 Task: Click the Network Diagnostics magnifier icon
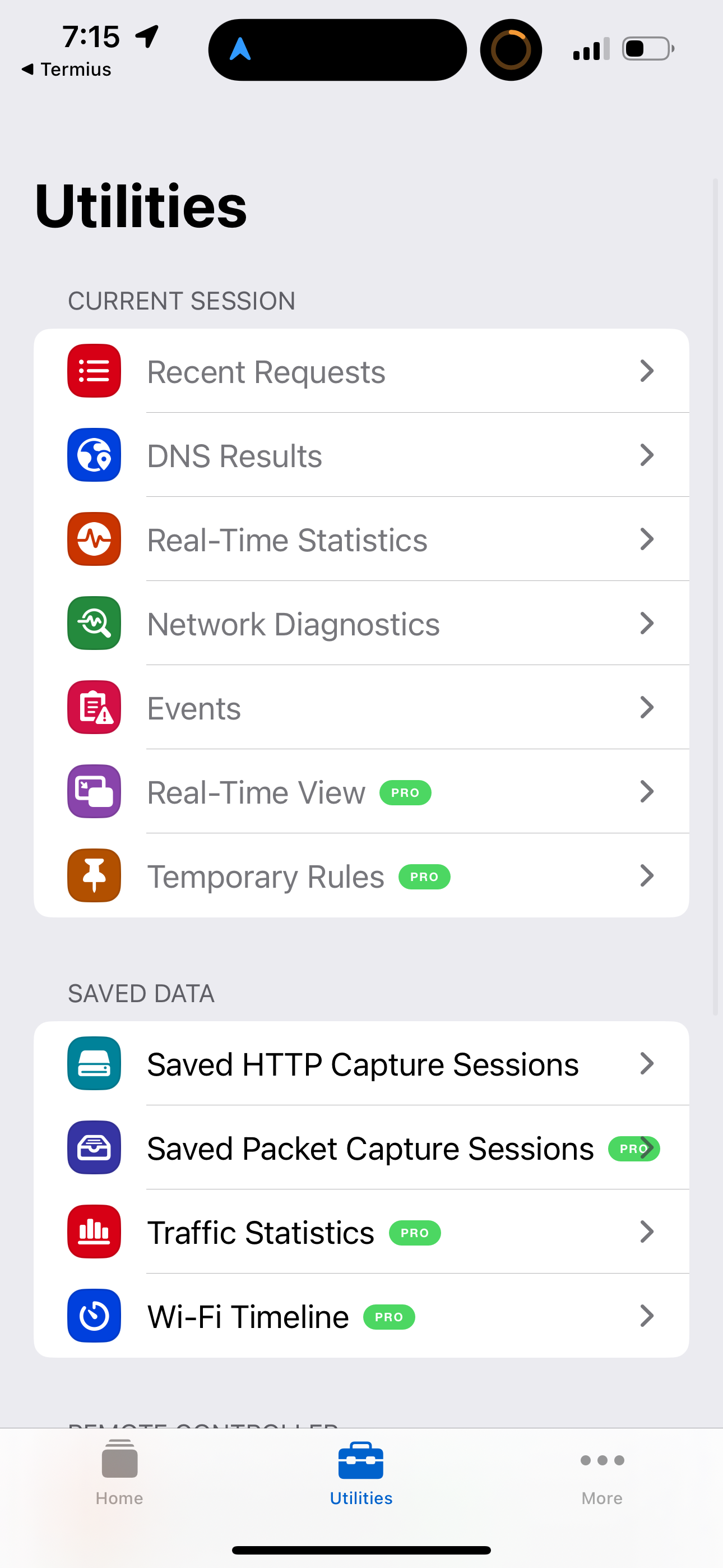[x=94, y=622]
